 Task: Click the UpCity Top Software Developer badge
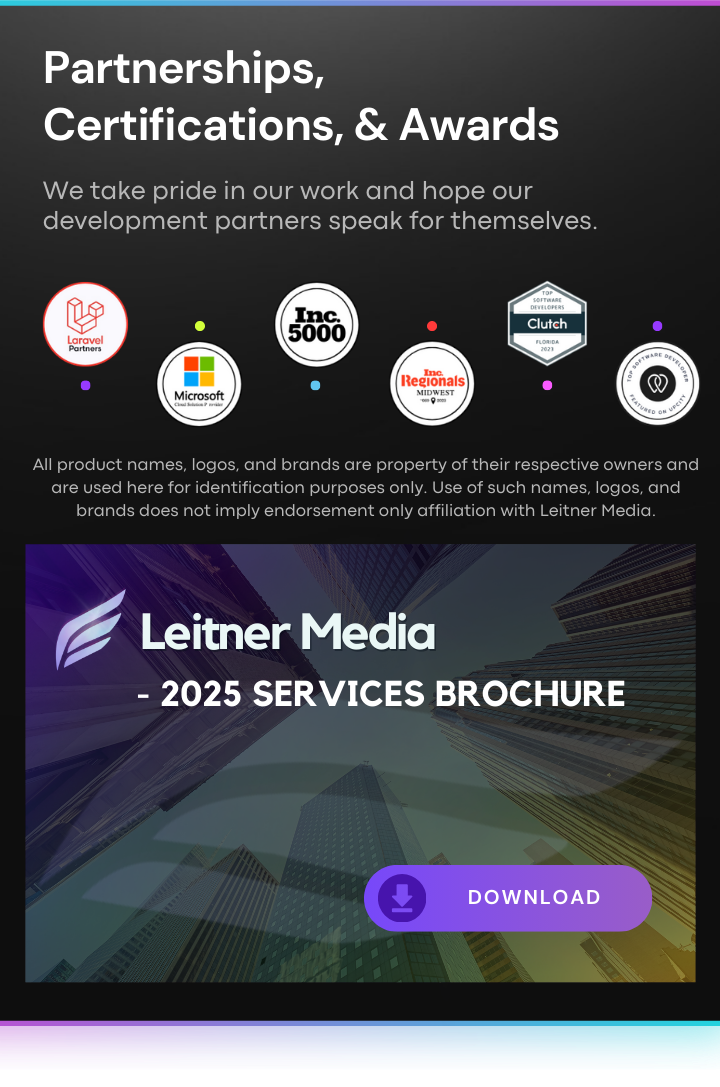pyautogui.click(x=657, y=383)
